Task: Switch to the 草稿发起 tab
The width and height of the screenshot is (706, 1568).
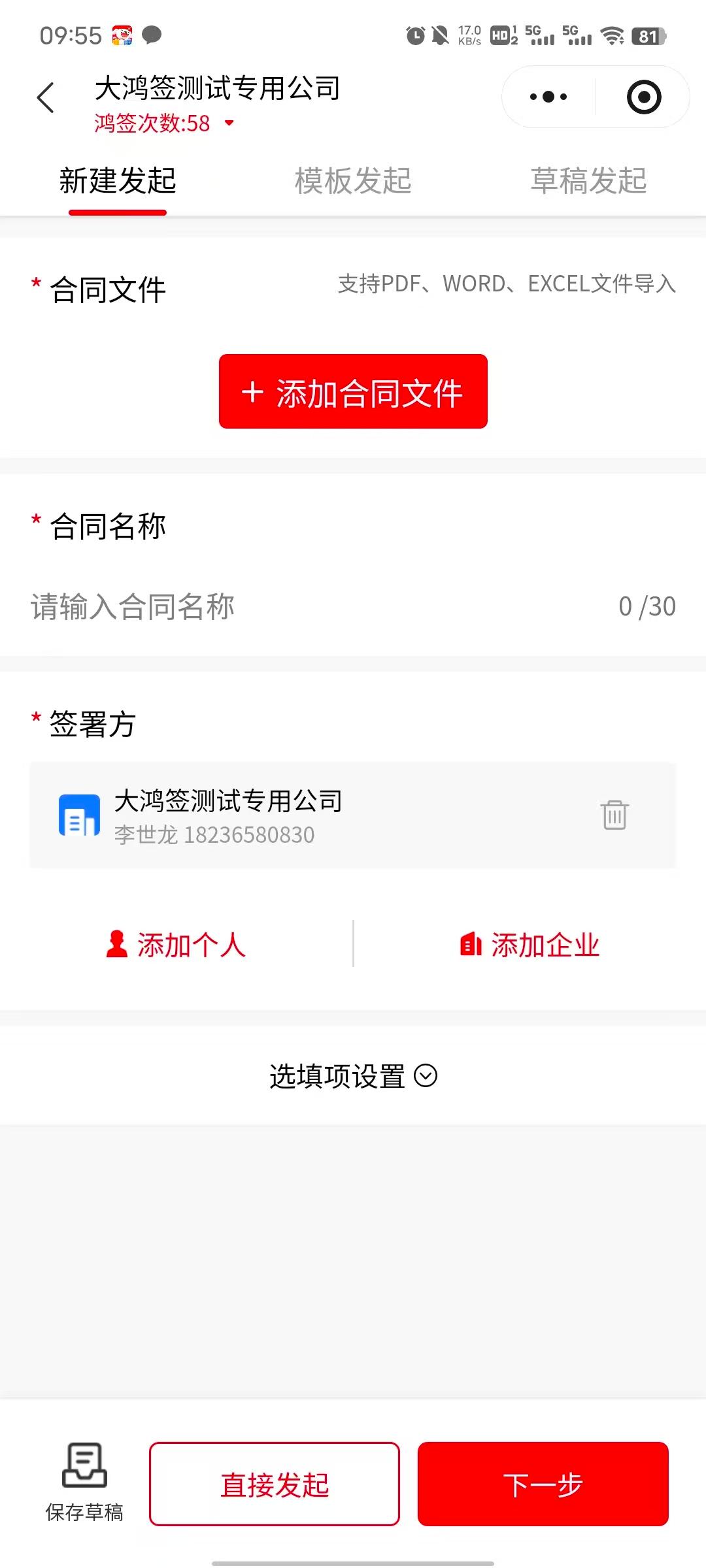Action: pyautogui.click(x=588, y=181)
